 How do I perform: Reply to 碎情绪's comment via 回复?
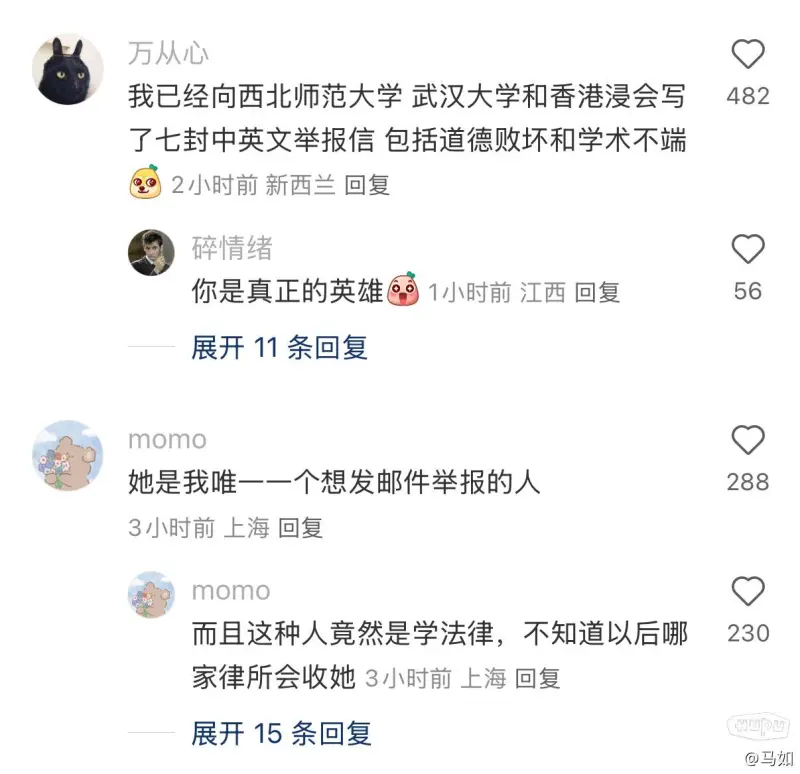coord(597,292)
